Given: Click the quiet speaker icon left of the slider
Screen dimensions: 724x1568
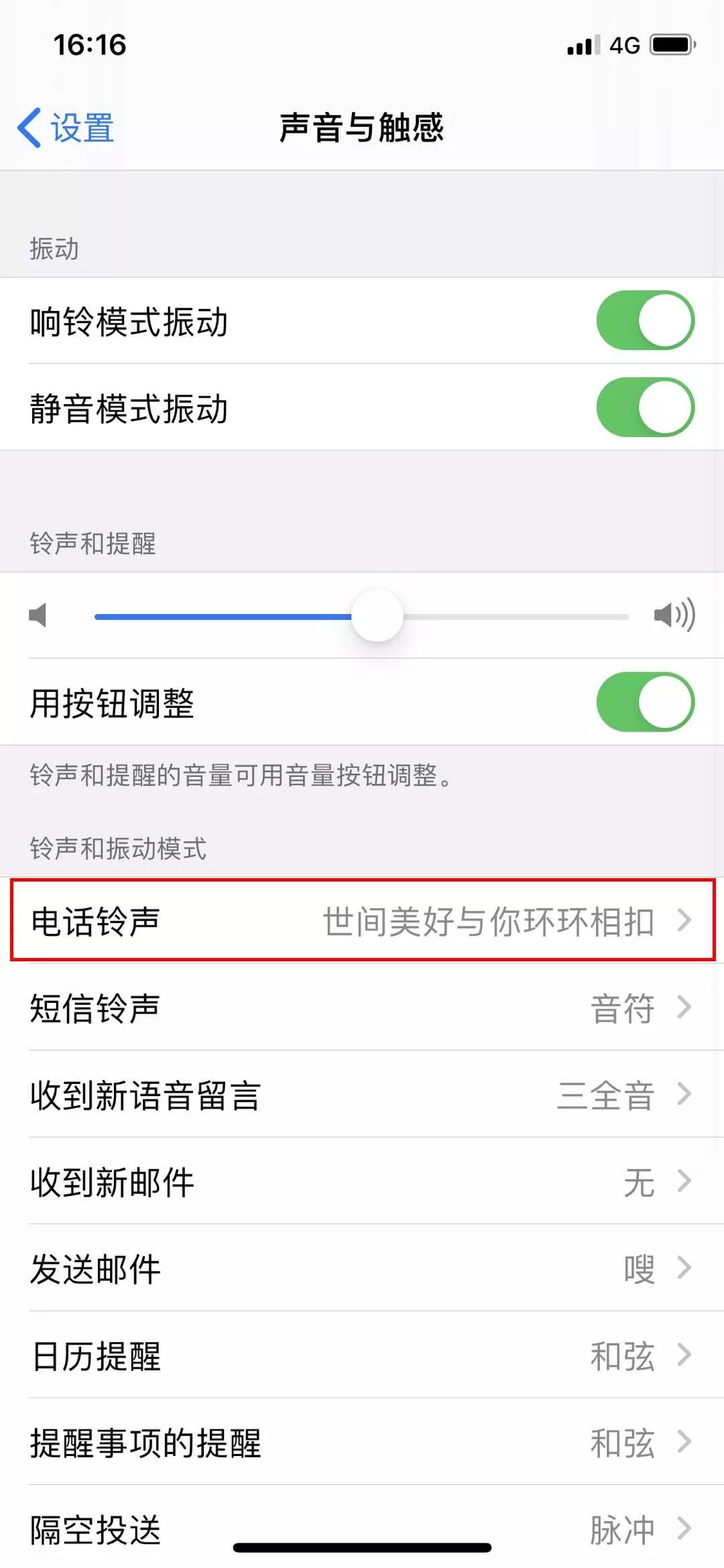Looking at the screenshot, I should click(38, 617).
